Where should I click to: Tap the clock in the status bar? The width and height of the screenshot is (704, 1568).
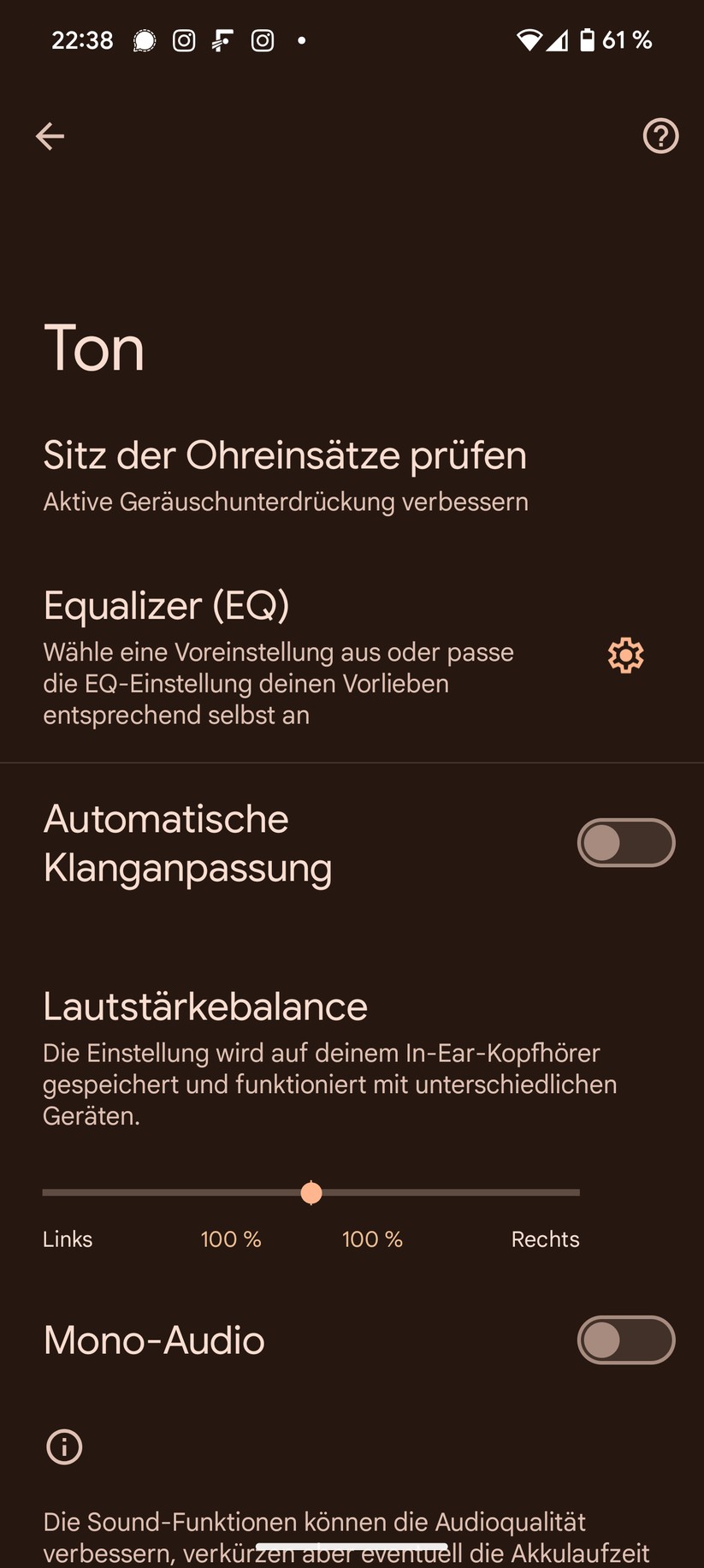[x=82, y=39]
